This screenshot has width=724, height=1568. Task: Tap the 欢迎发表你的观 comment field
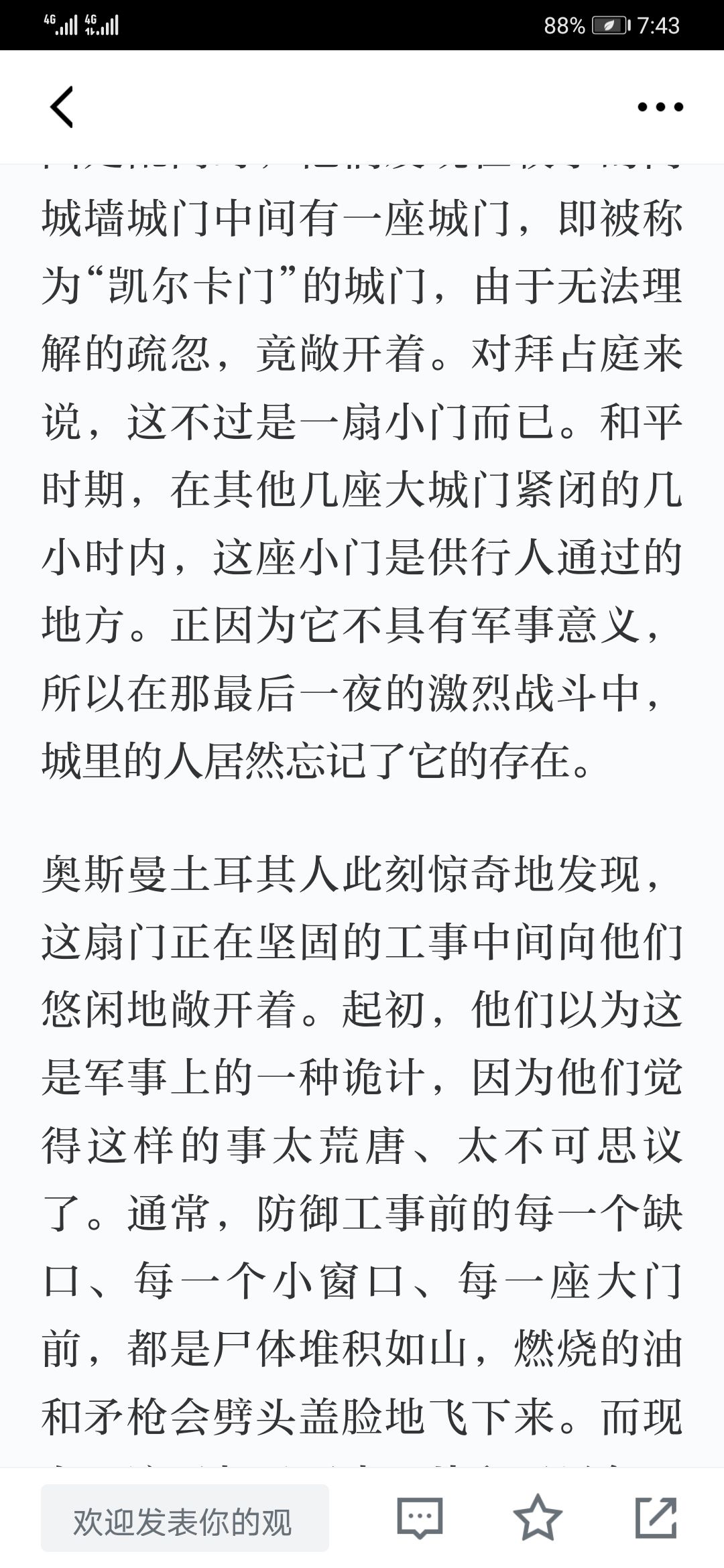click(x=185, y=1518)
